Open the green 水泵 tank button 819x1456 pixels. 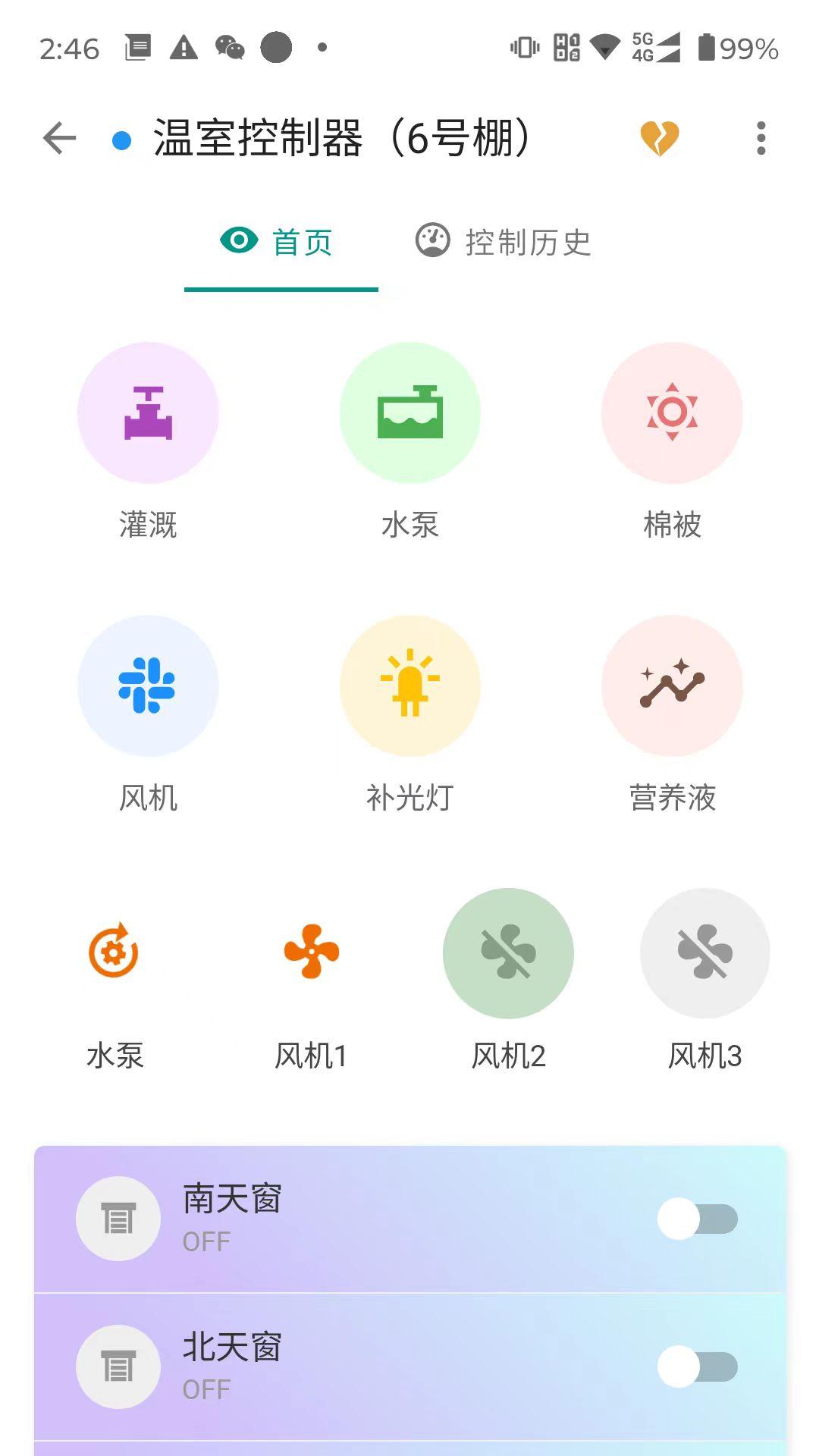[x=409, y=413]
